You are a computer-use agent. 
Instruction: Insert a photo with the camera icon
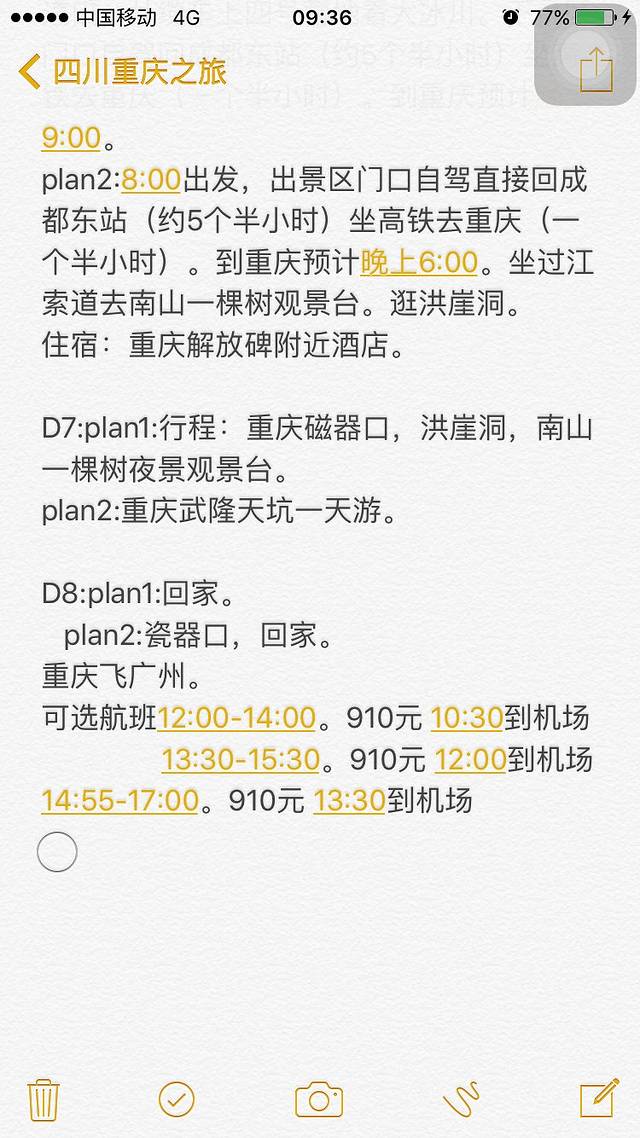(x=319, y=1099)
